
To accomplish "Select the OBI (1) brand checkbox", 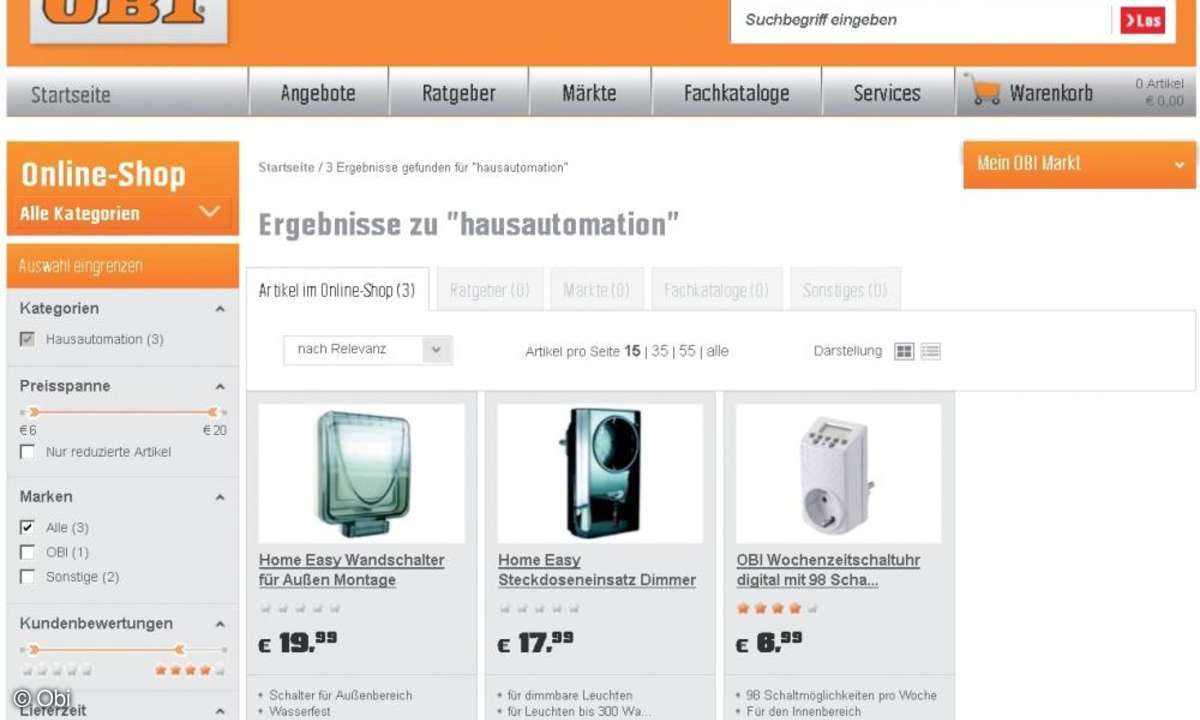I will point(28,552).
